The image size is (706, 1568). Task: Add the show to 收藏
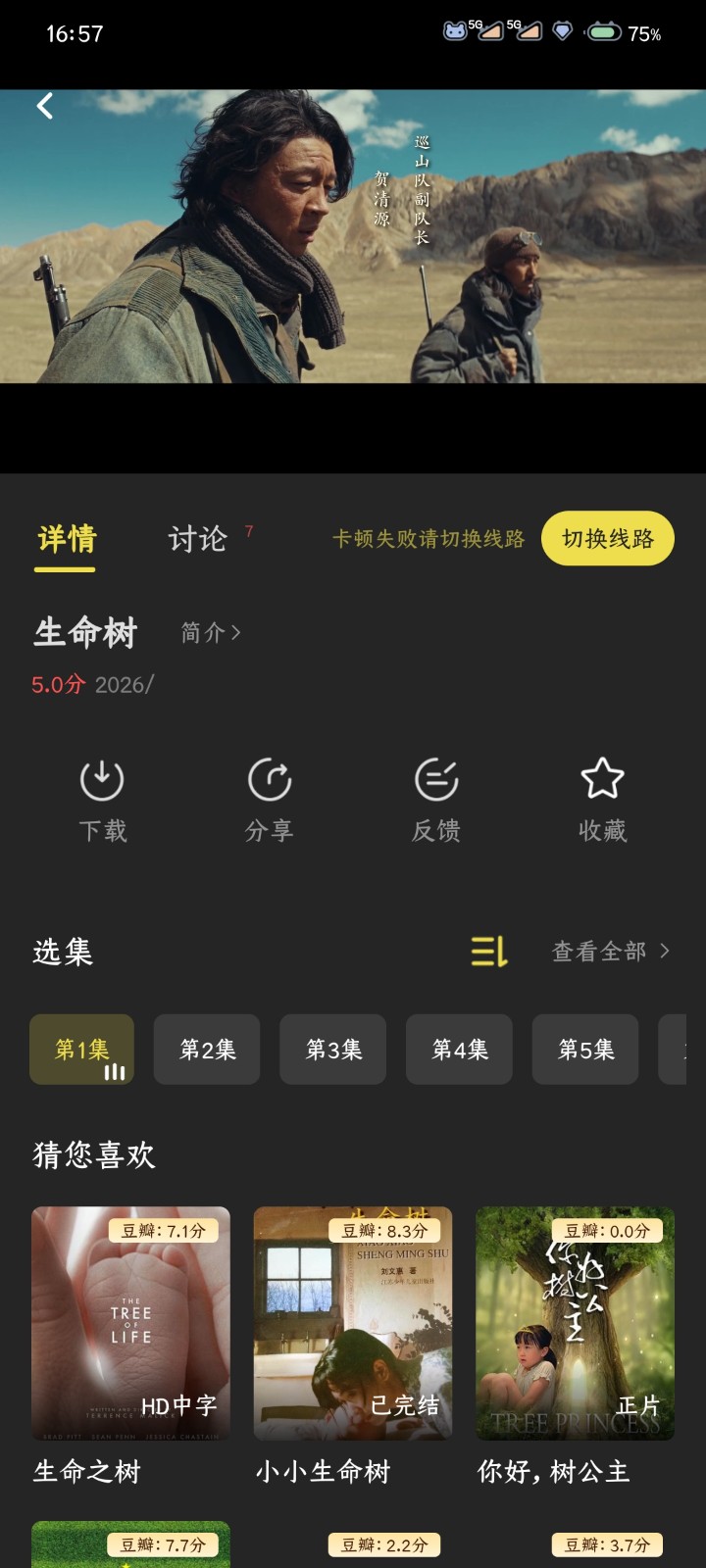(602, 800)
